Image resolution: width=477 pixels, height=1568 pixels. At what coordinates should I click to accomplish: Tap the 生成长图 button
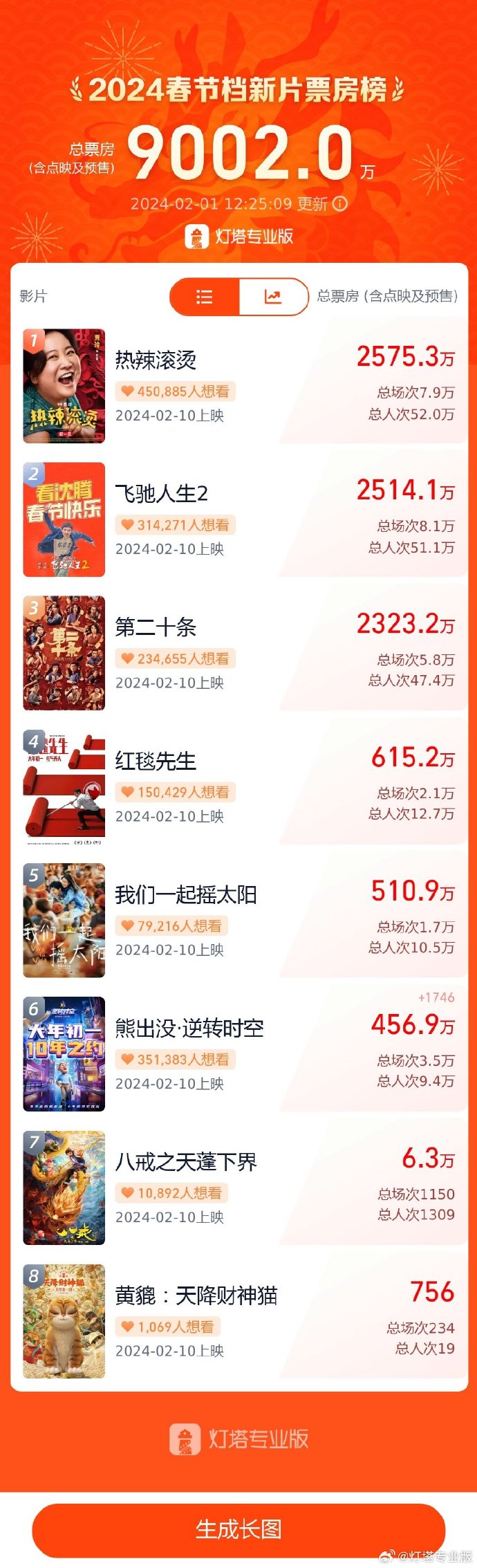[238, 1528]
